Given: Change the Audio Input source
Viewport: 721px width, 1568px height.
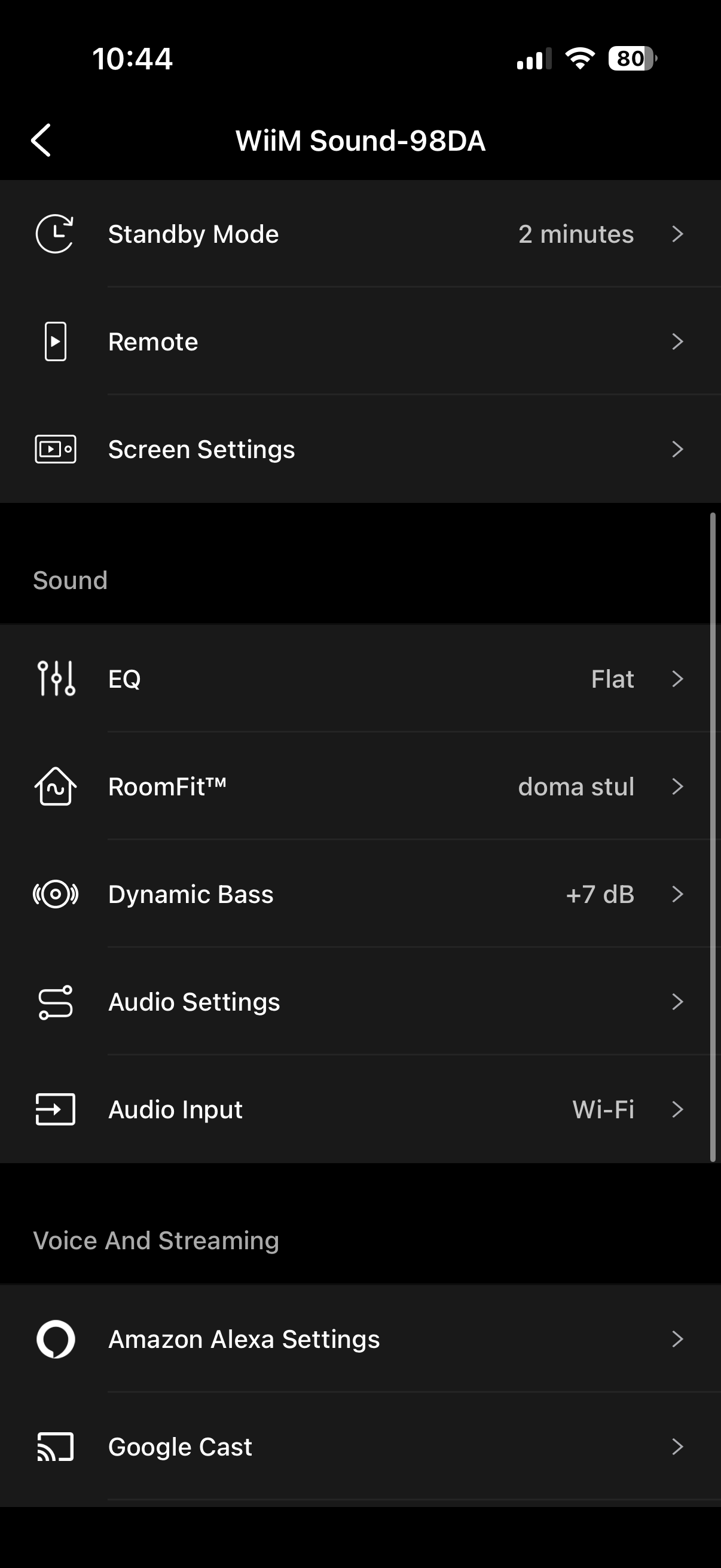Looking at the screenshot, I should tap(360, 1110).
